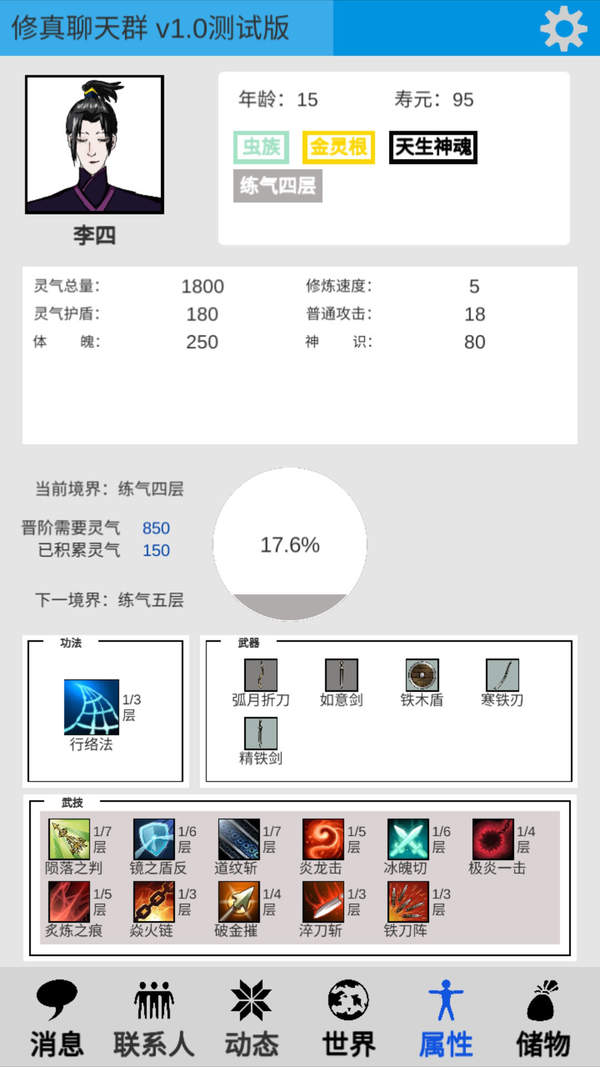600x1067 pixels.
Task: Open the 储物 tab
Action: tap(543, 1017)
